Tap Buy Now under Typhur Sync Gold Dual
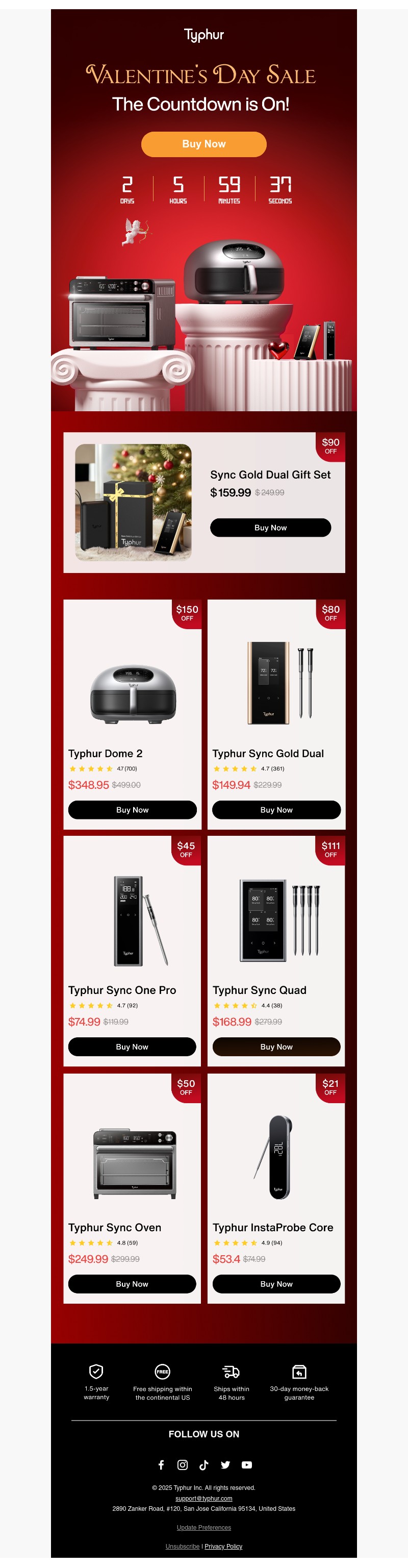 point(276,810)
